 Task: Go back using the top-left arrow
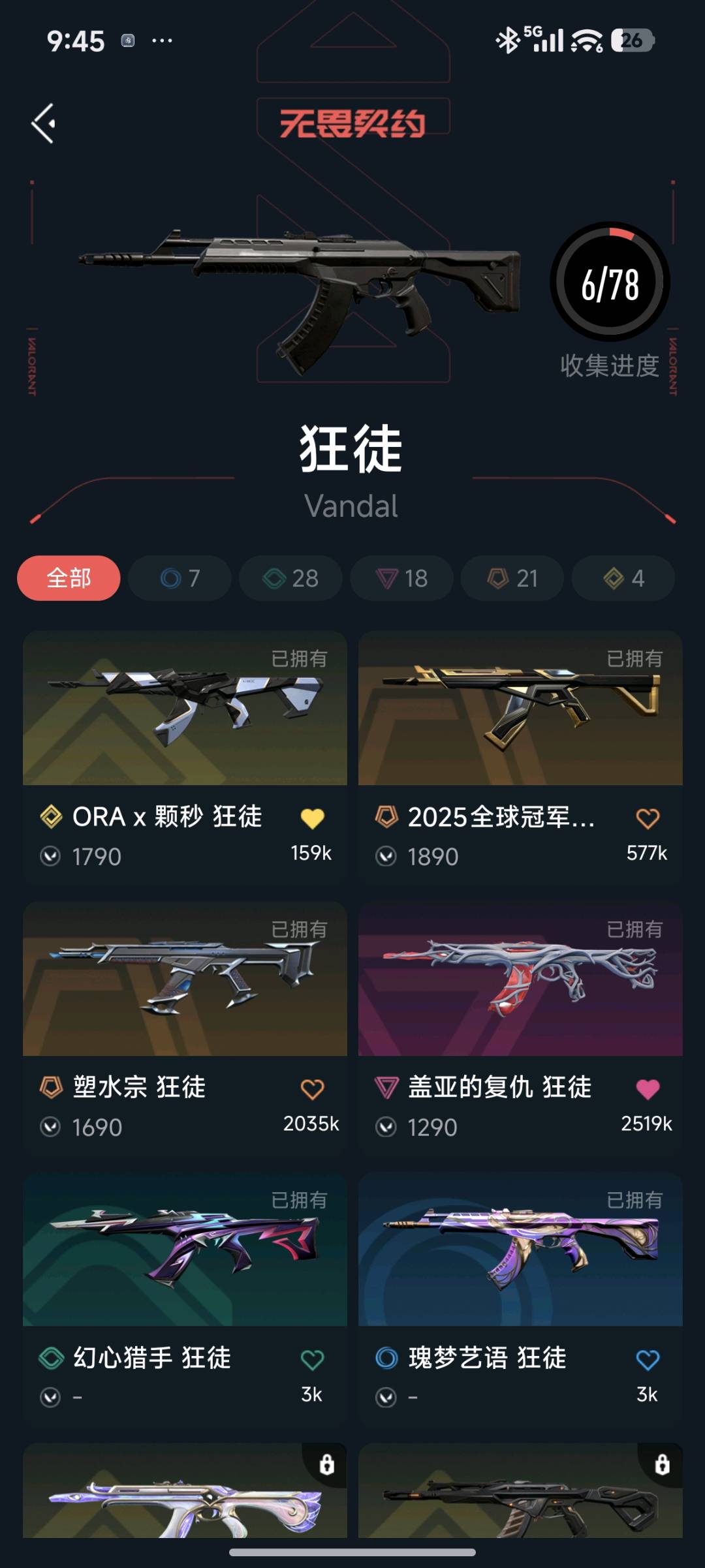[x=44, y=123]
